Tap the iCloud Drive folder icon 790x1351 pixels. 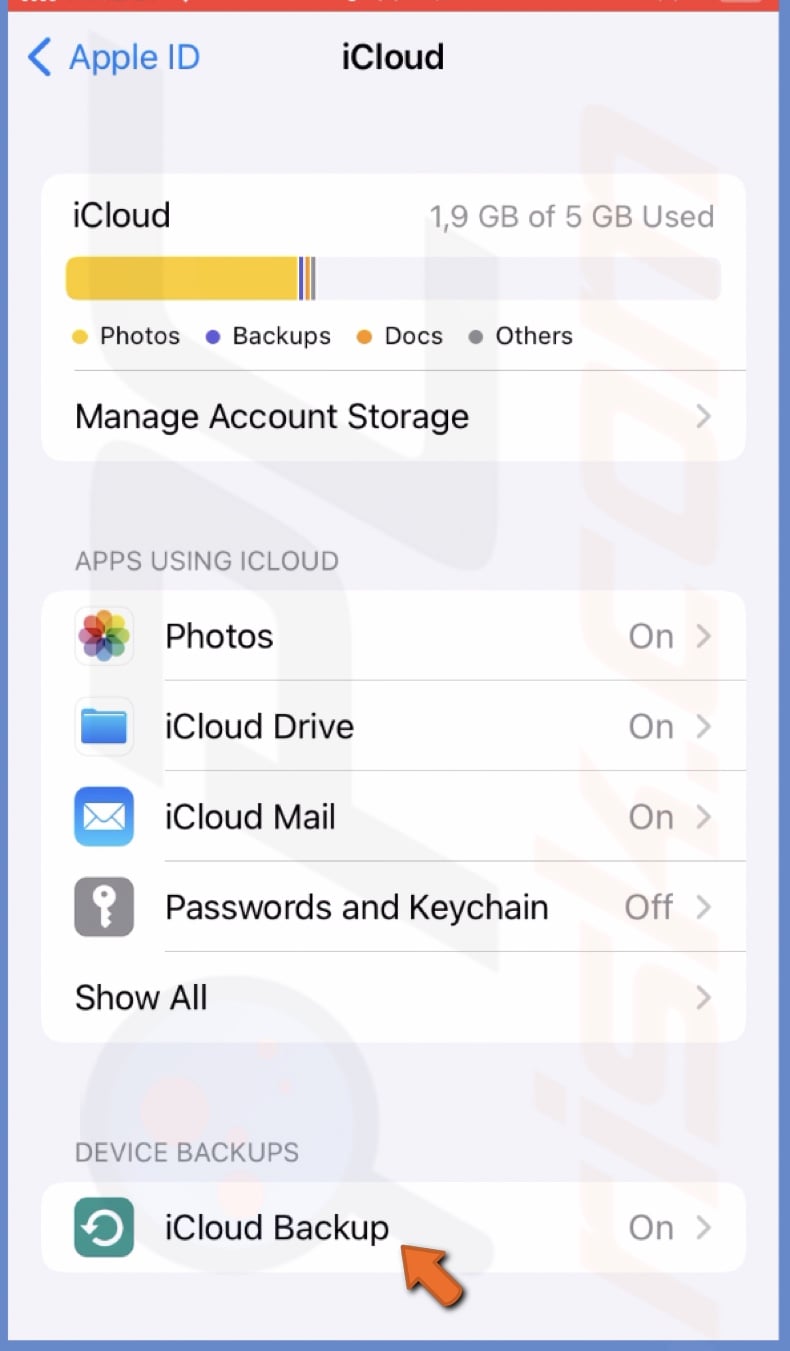click(x=104, y=726)
